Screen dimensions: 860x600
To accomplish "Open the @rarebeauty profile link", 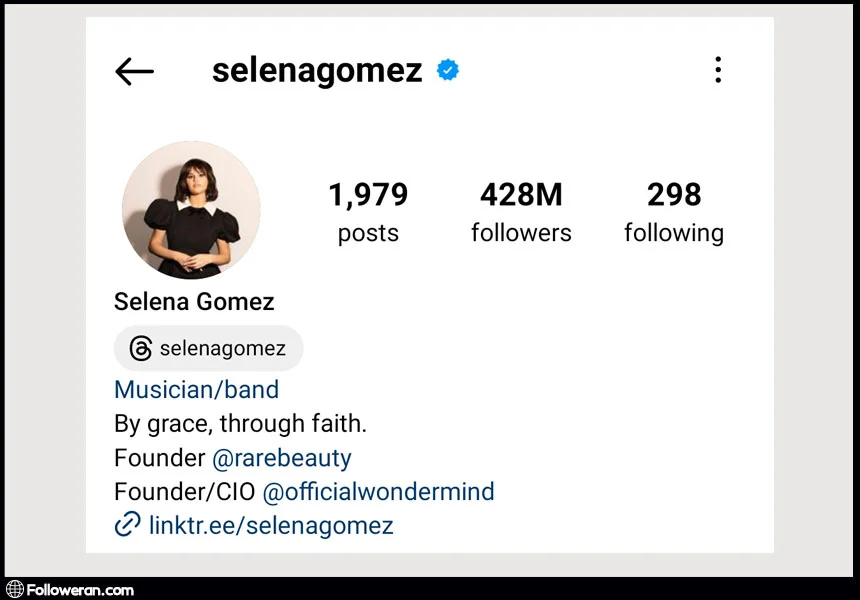I will 282,458.
